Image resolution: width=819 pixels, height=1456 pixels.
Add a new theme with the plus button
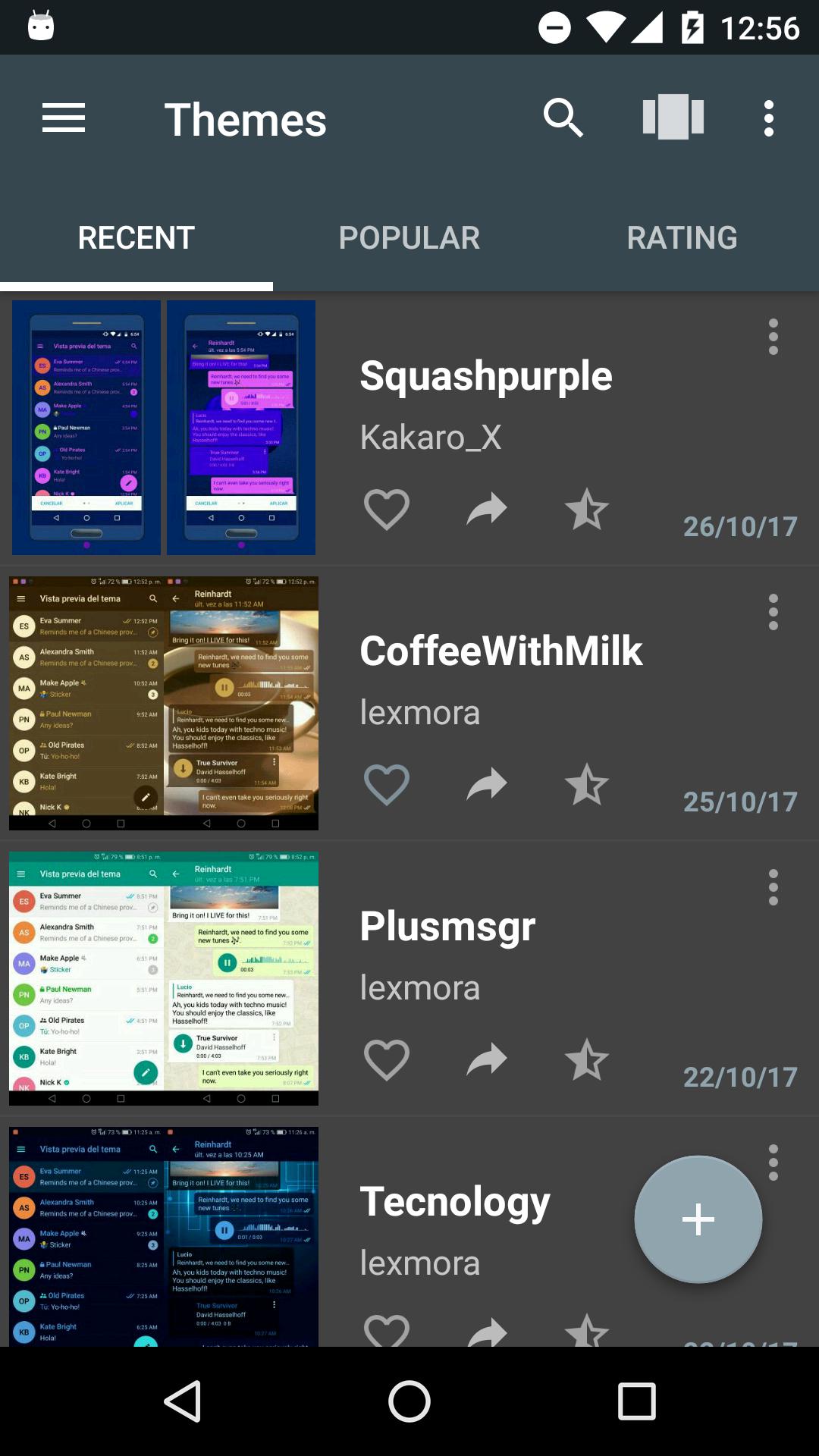[698, 1219]
